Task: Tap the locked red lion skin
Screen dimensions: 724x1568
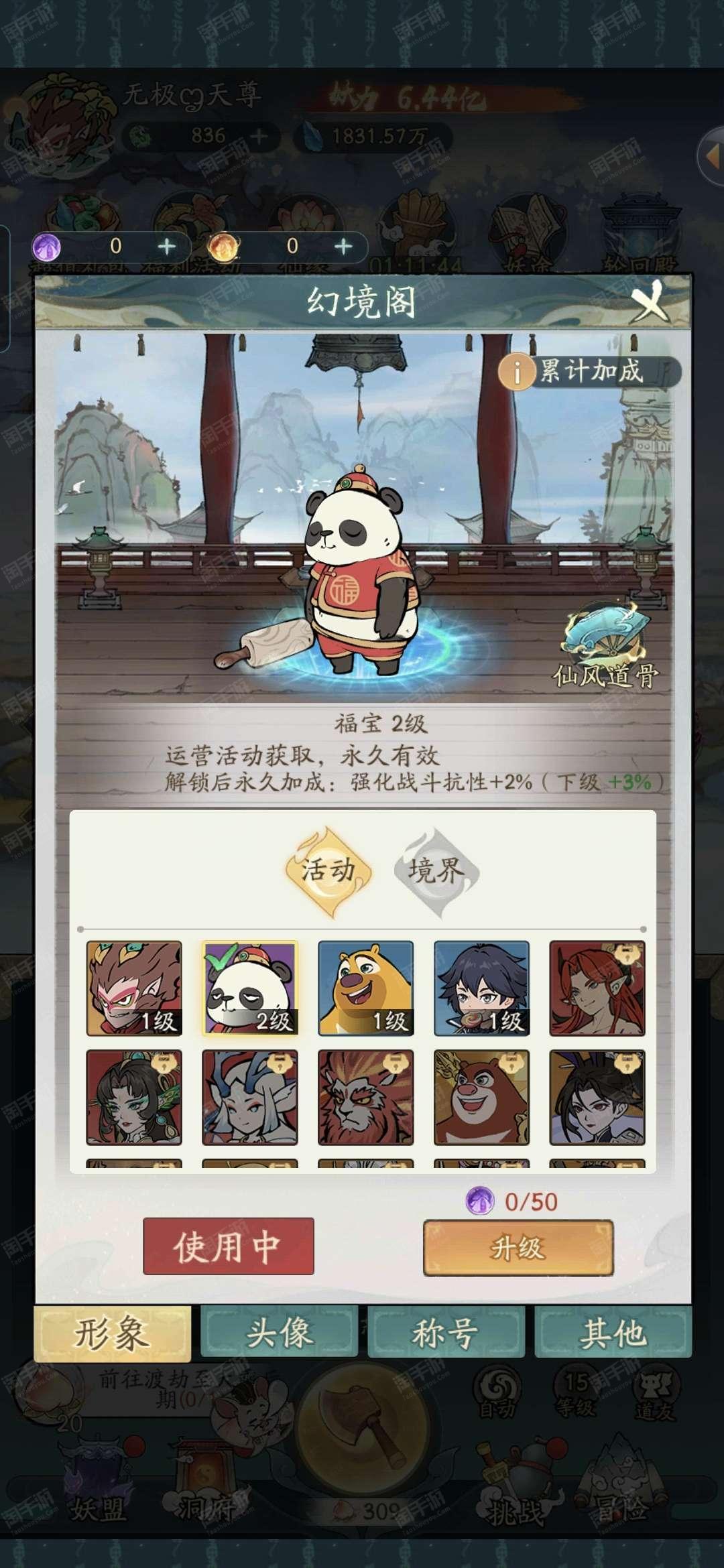Action: point(365,1098)
